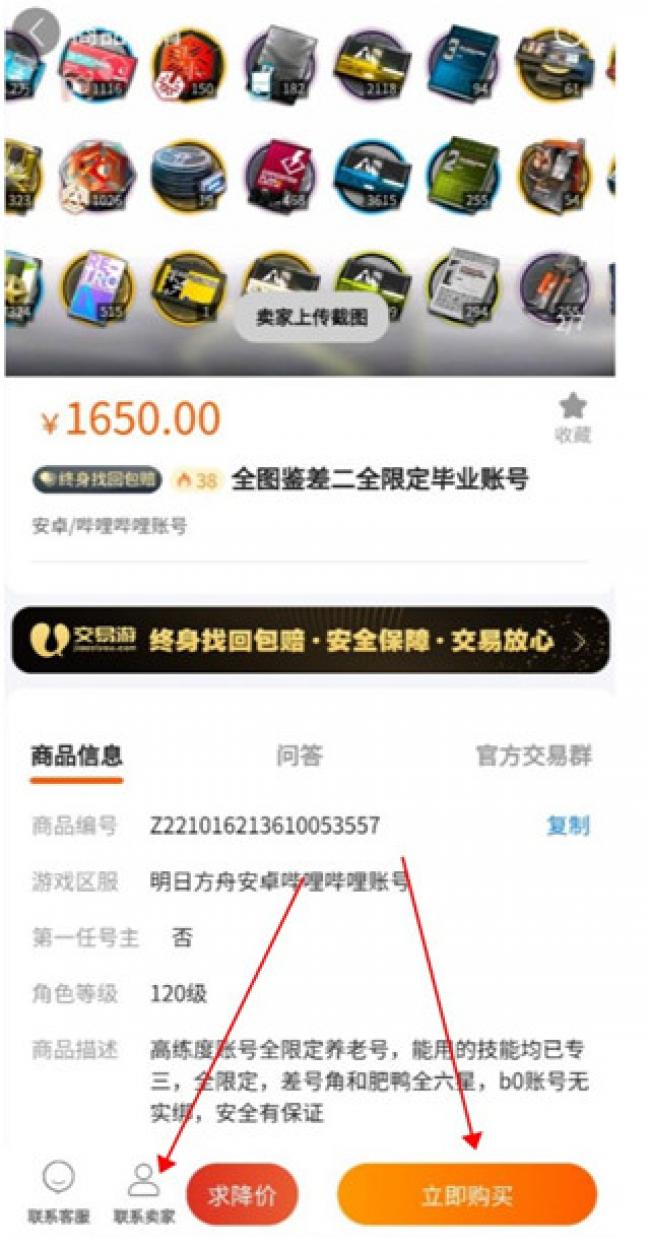Tap the 收藏 star to favorite this listing
This screenshot has width=650, height=1247.
pyautogui.click(x=573, y=417)
